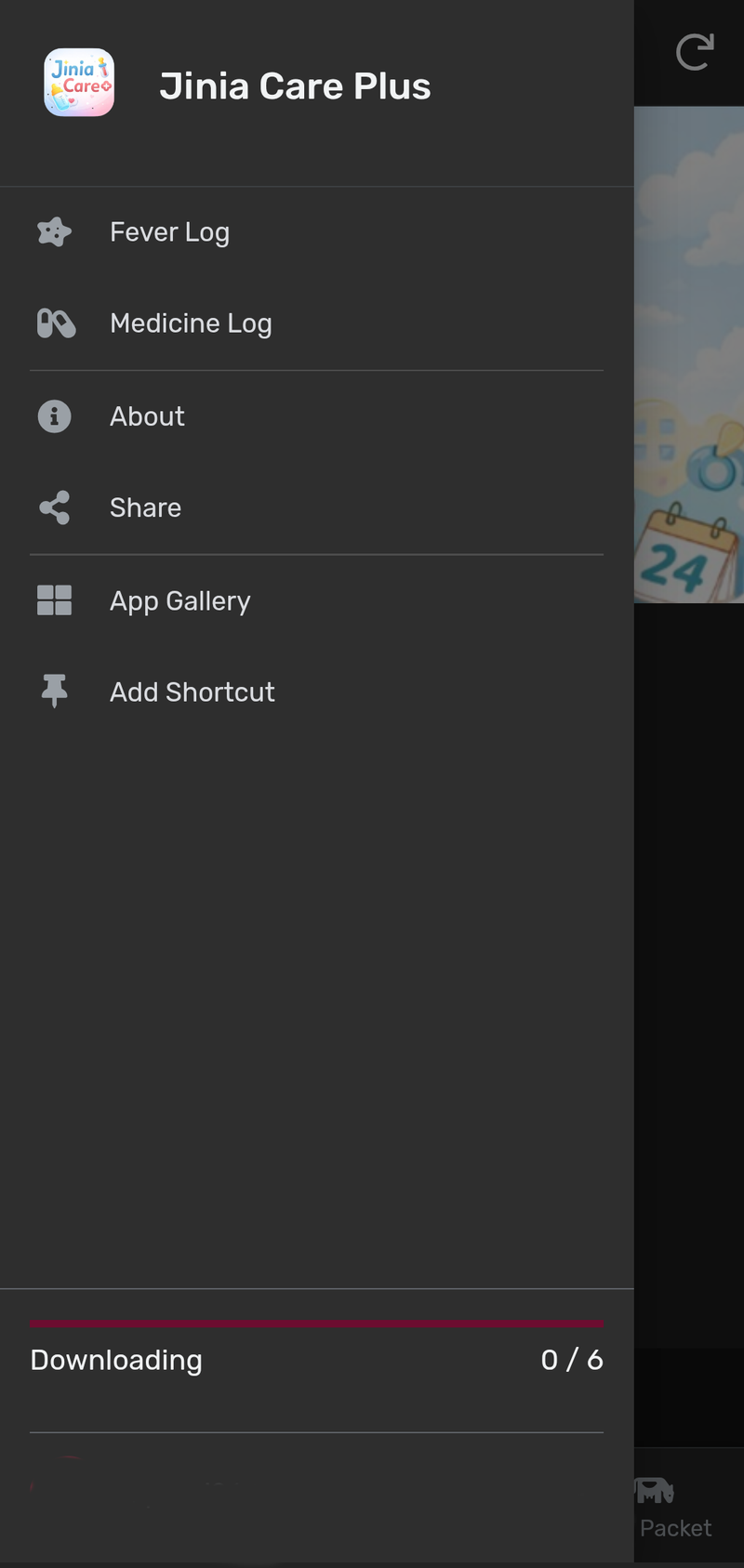Select Share in the drawer
The height and width of the screenshot is (1568, 744).
click(x=316, y=507)
